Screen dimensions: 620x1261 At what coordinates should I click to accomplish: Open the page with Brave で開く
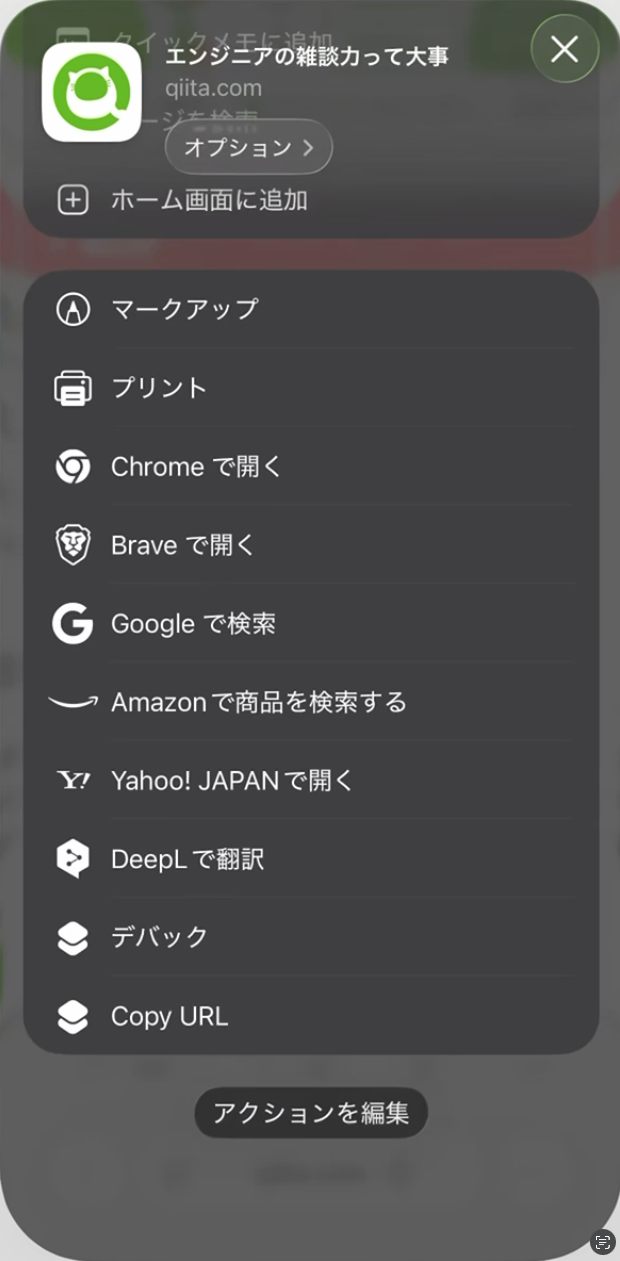pyautogui.click(x=184, y=546)
